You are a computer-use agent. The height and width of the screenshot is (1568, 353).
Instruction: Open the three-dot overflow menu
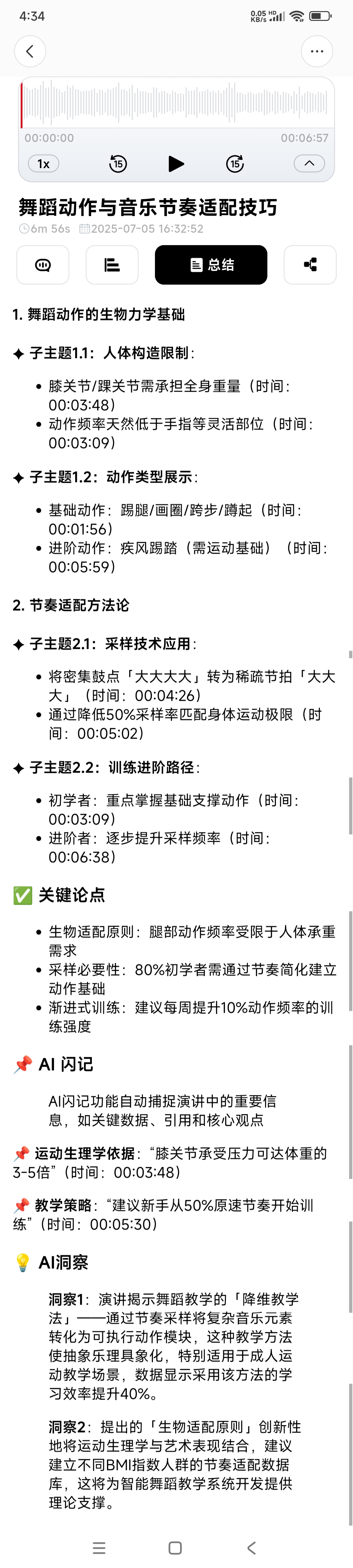coord(316,51)
